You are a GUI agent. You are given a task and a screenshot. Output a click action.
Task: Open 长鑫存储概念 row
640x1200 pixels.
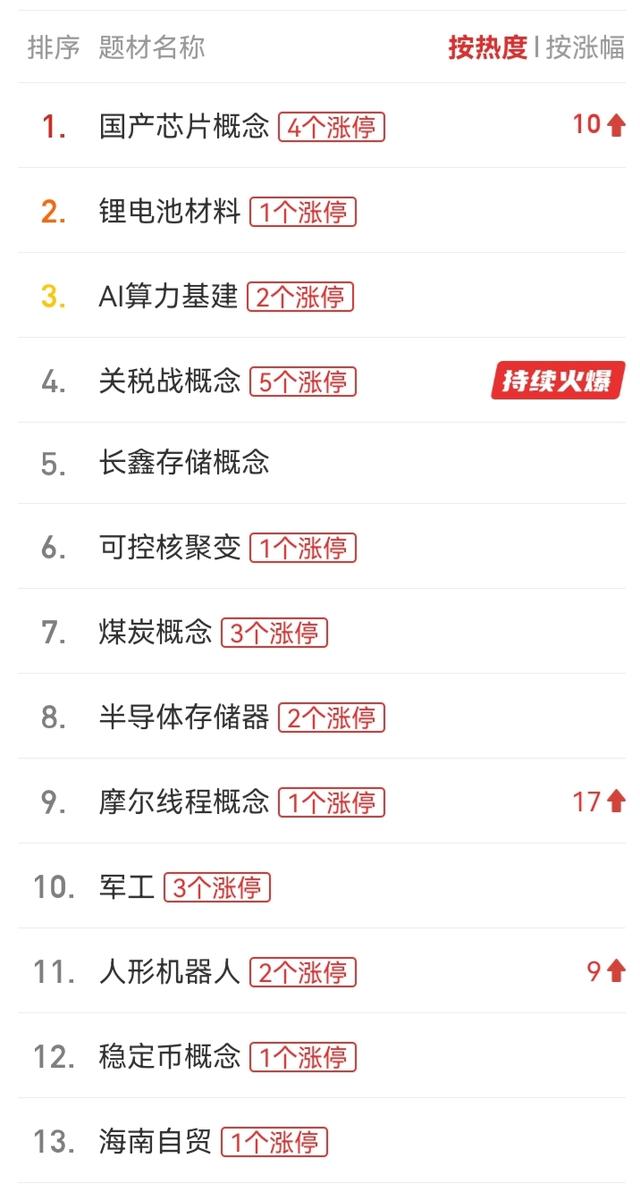click(184, 463)
